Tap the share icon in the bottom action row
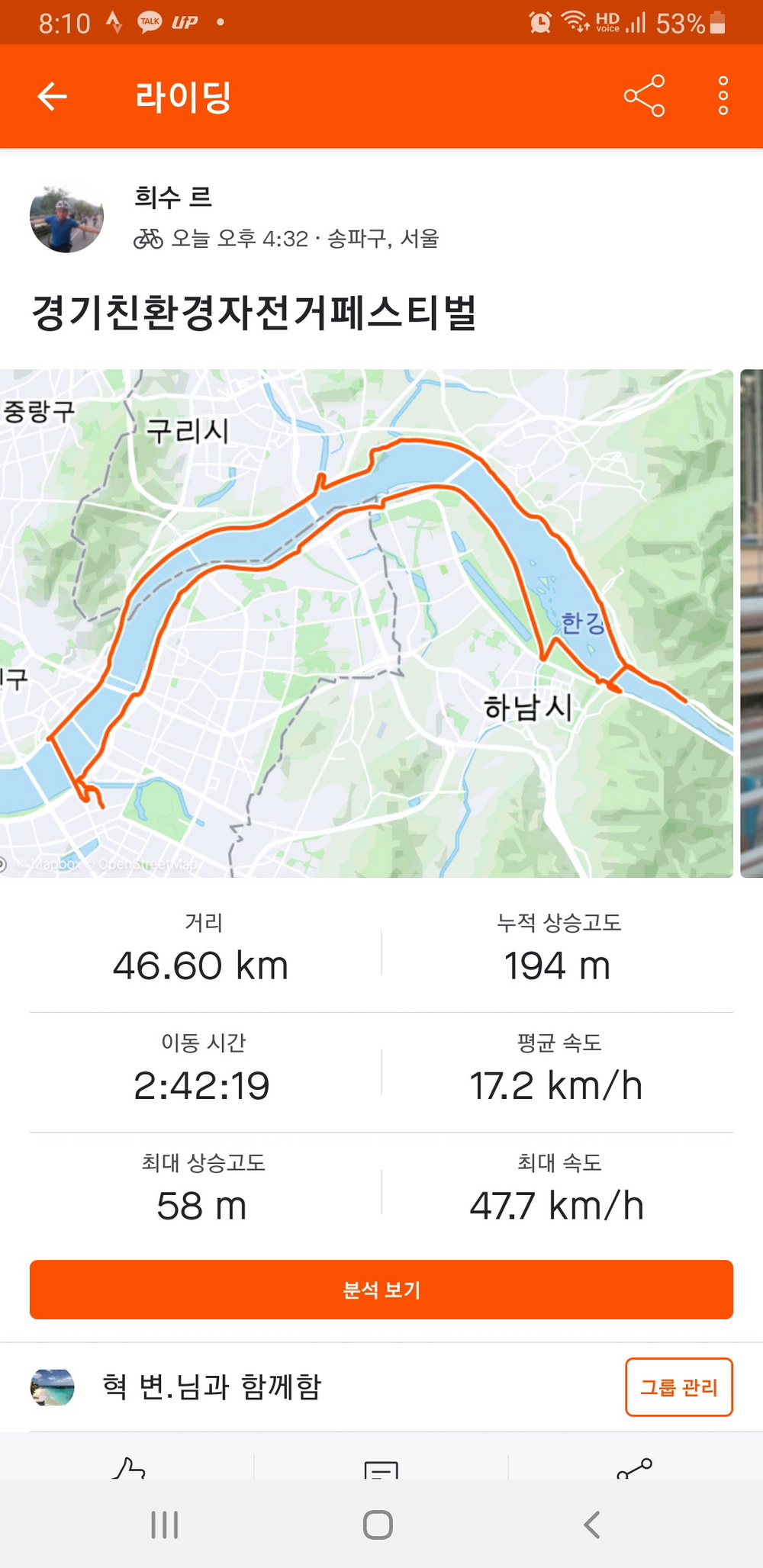 (x=634, y=1468)
